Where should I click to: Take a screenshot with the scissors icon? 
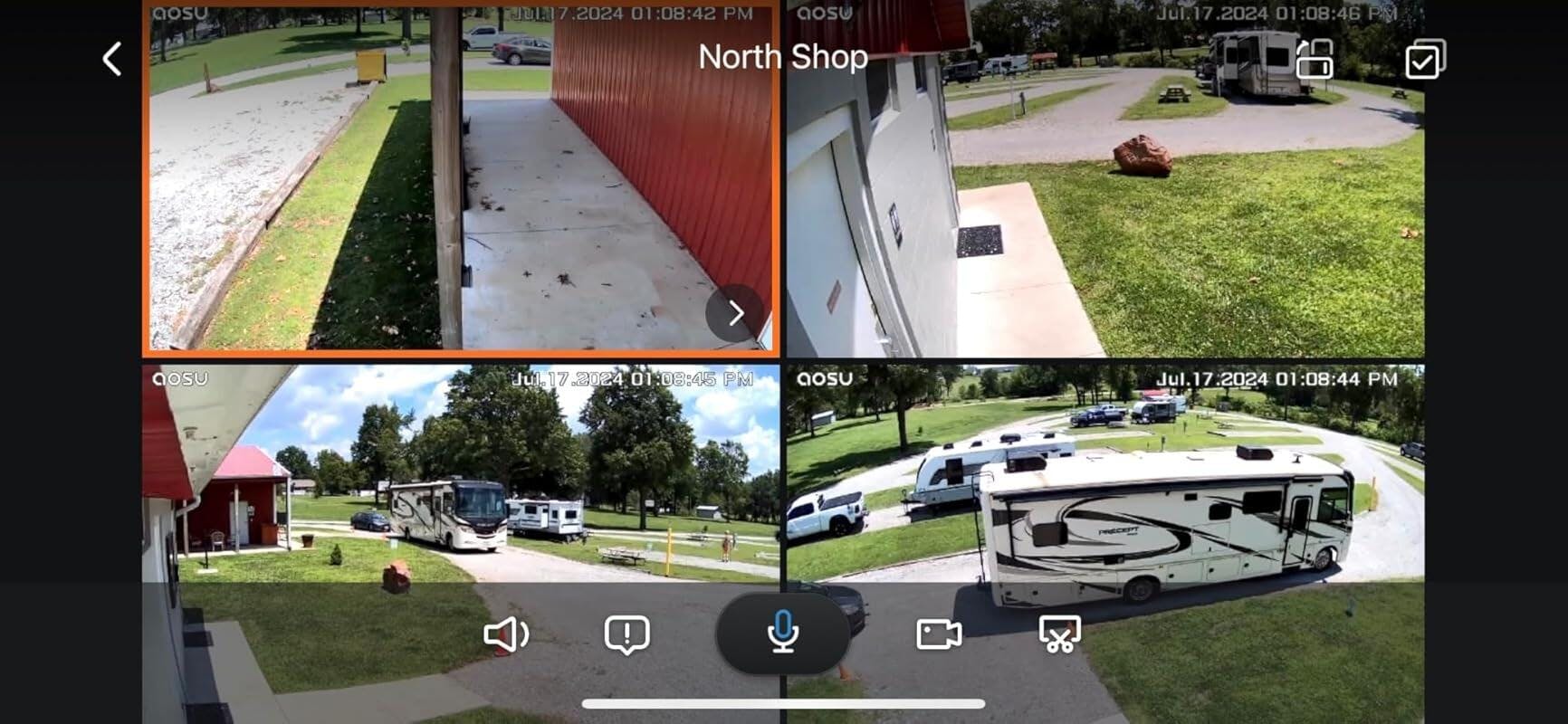click(1059, 634)
